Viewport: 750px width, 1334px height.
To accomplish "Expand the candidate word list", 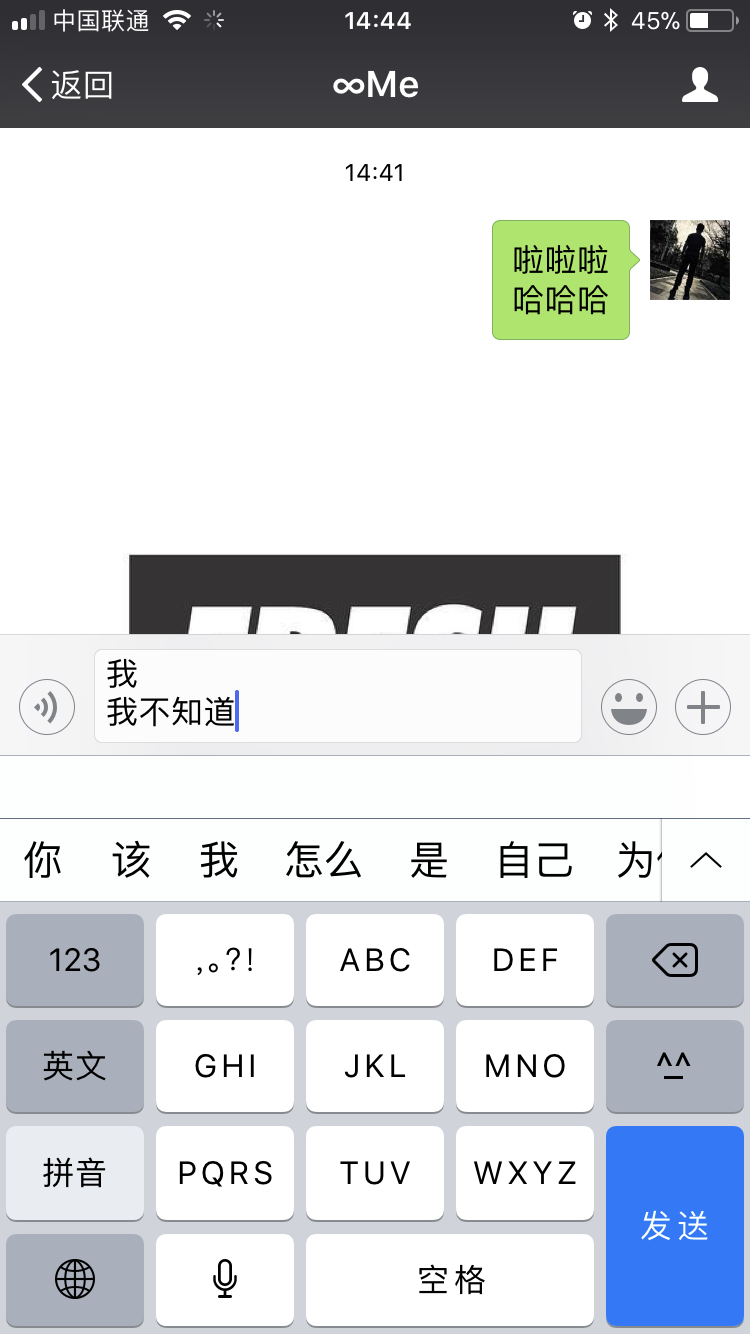I will [x=706, y=860].
